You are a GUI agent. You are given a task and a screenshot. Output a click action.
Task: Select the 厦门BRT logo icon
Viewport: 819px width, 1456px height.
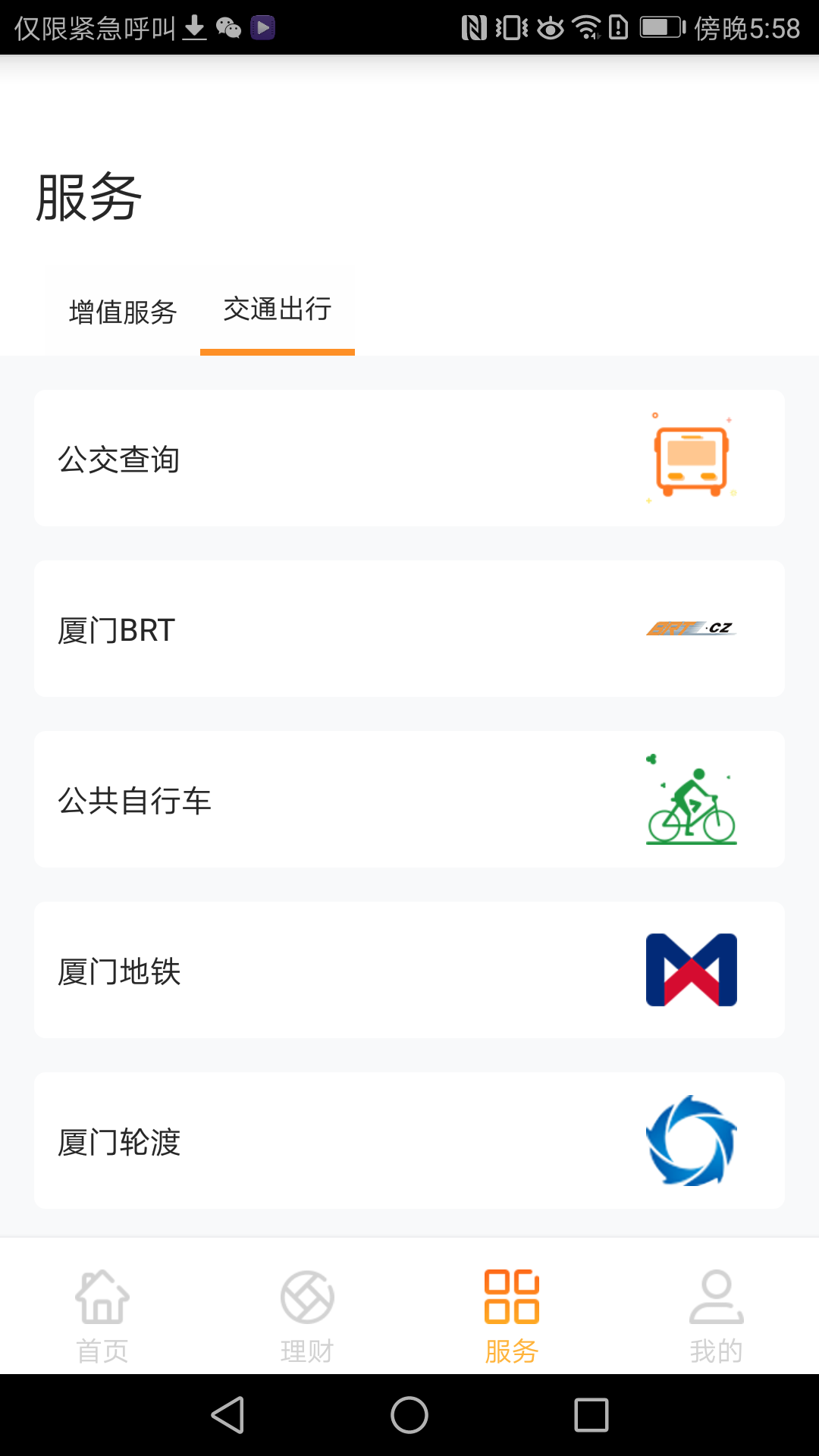[x=690, y=628]
